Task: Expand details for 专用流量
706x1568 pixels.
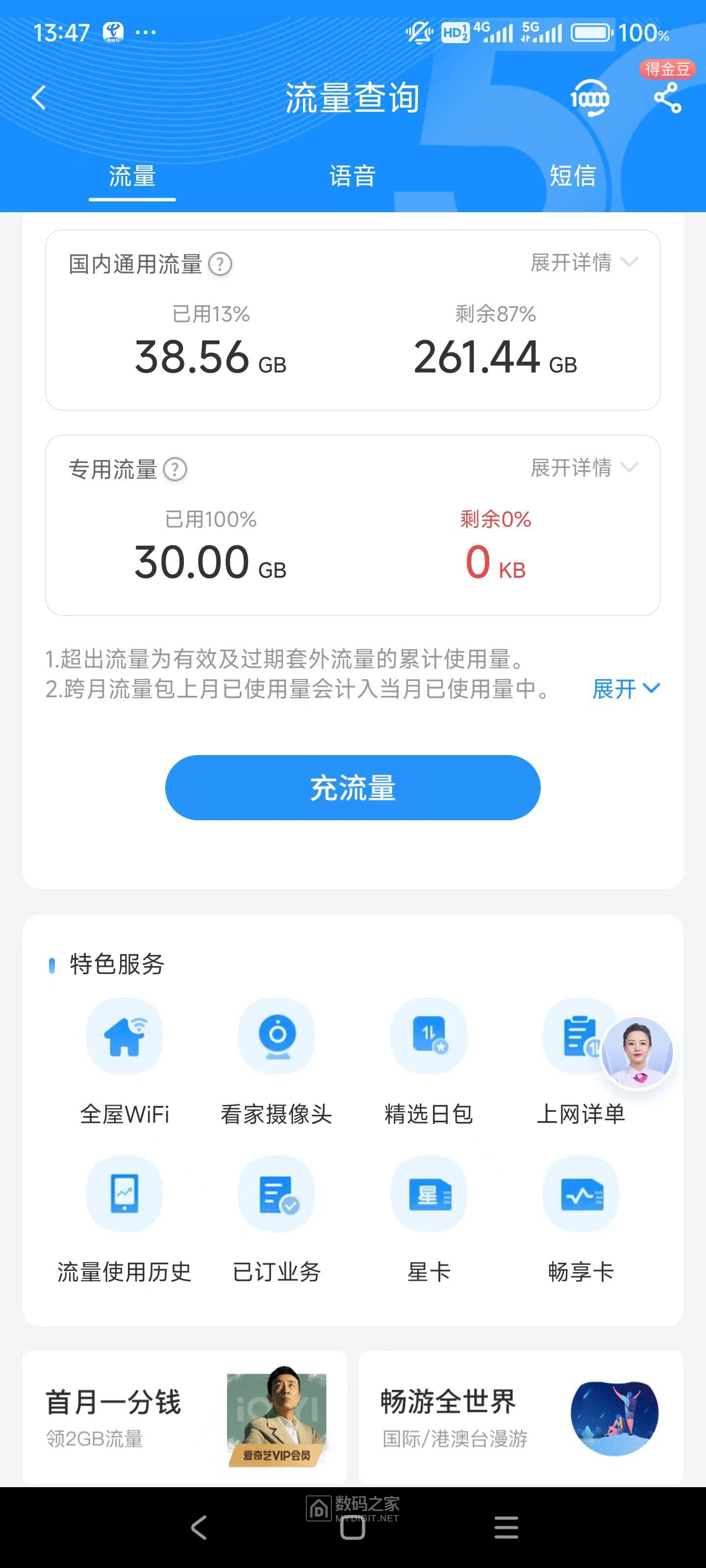Action: click(583, 468)
